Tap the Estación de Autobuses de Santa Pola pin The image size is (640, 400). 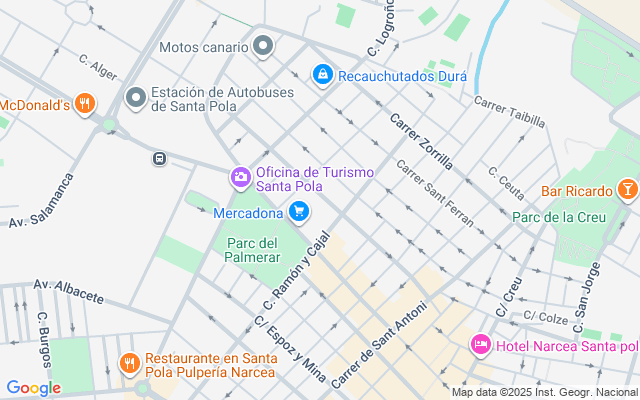[136, 97]
